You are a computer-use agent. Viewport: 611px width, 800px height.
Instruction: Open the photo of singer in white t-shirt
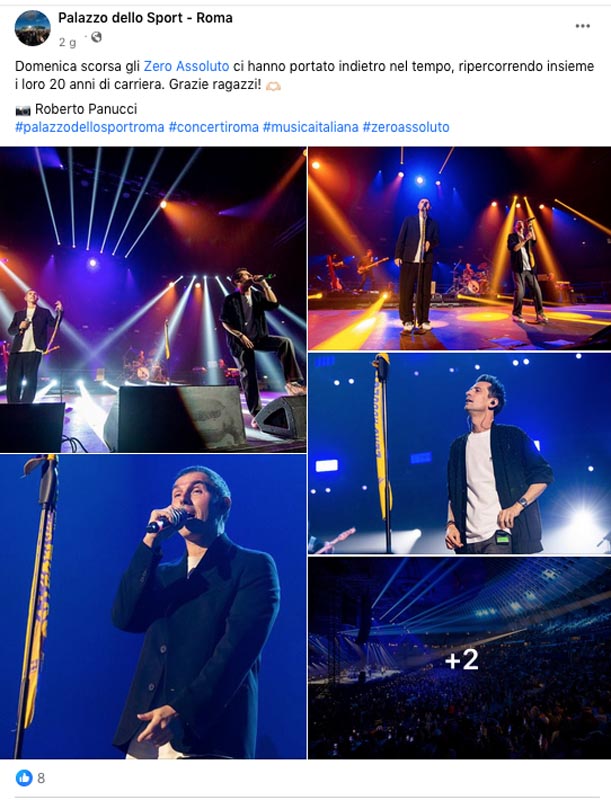460,454
